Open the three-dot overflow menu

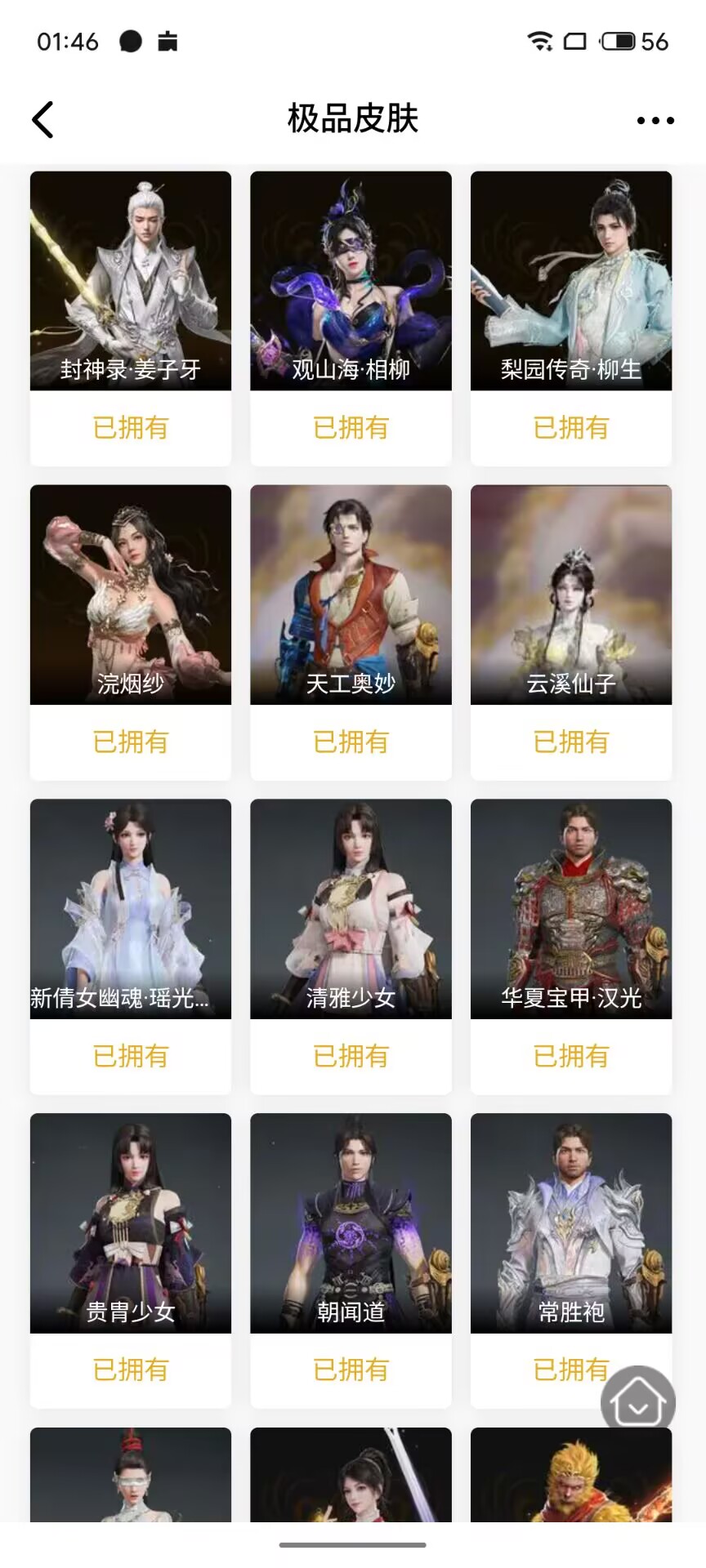[x=655, y=120]
